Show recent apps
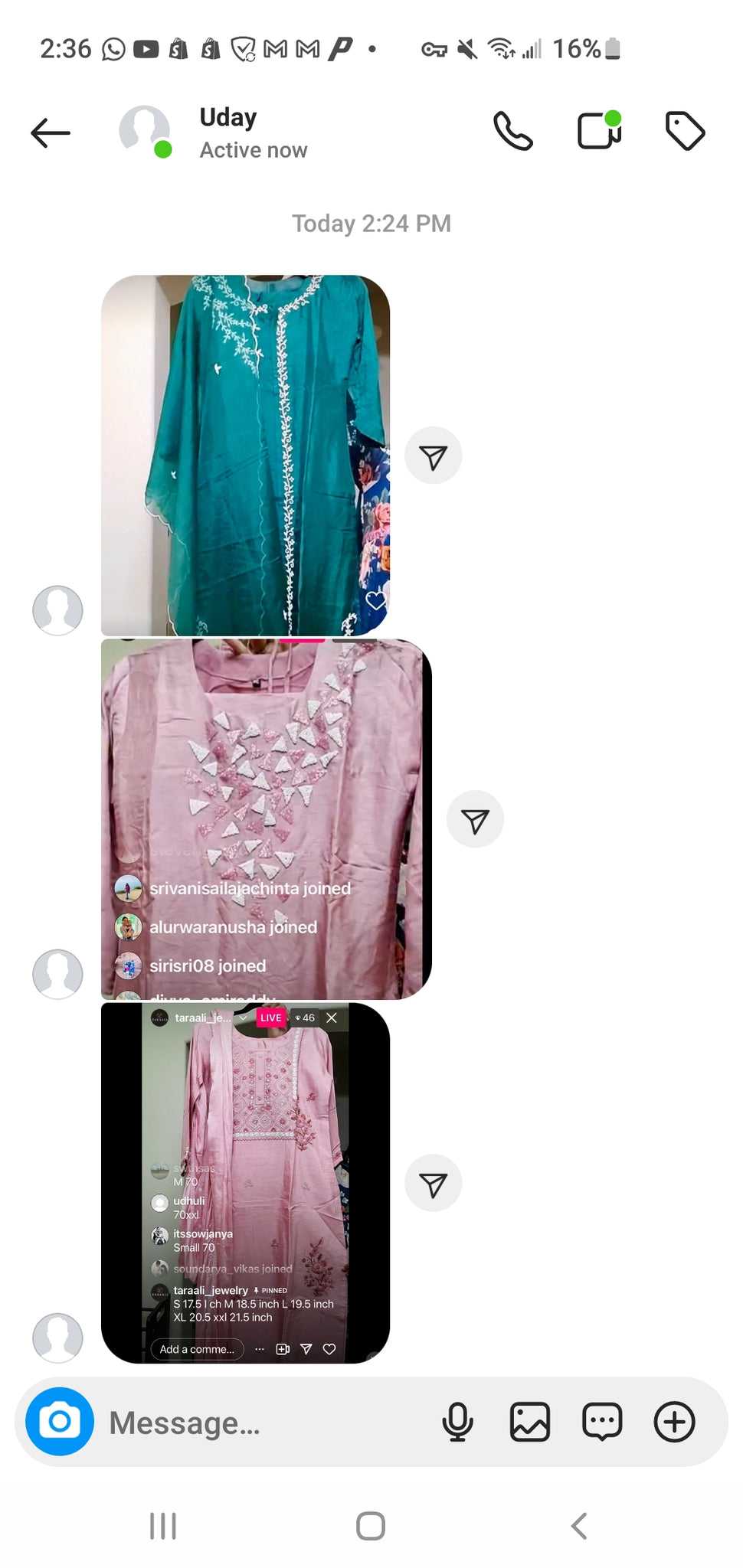The image size is (743, 1568). coord(163,1526)
